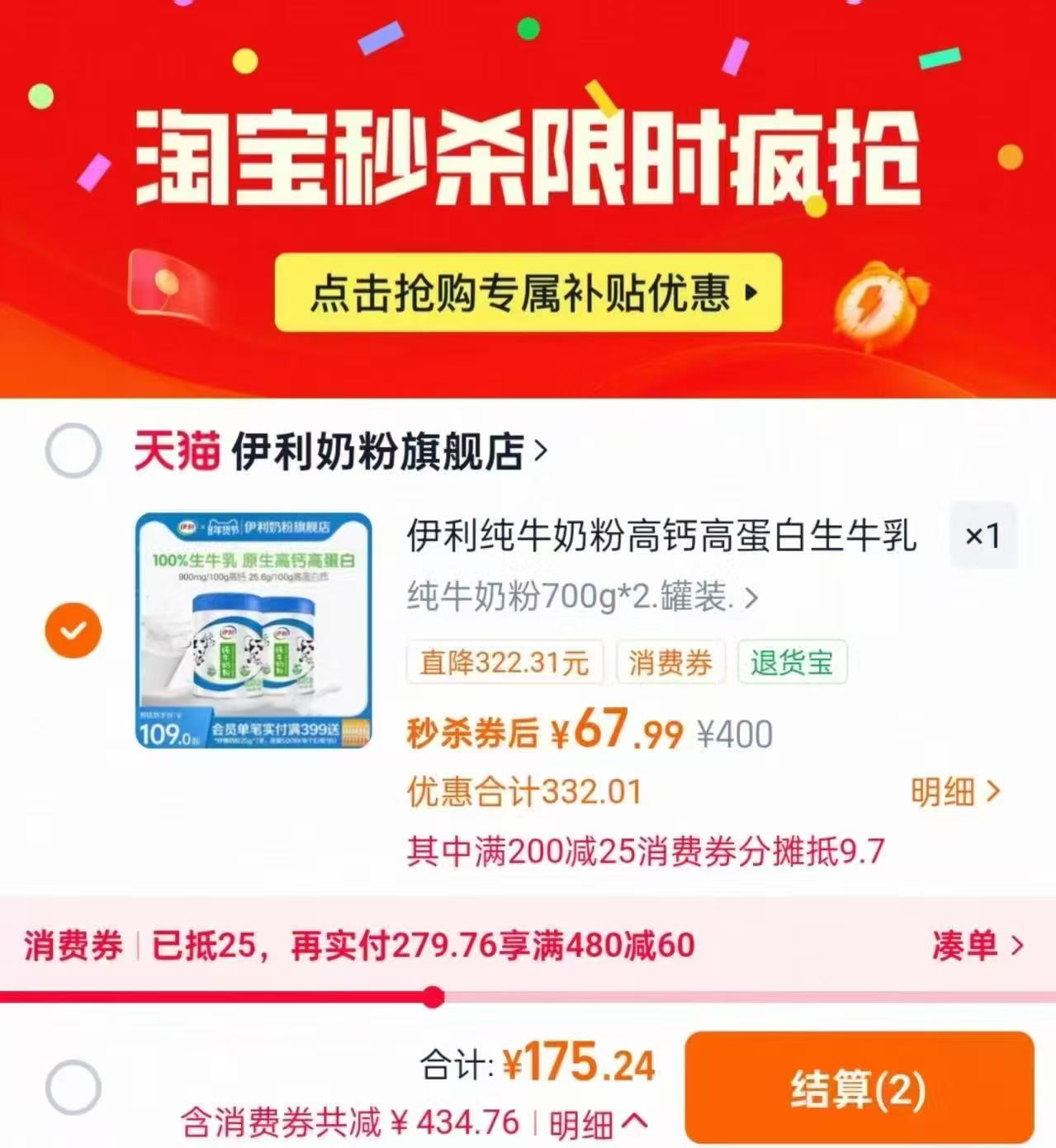Expand the 明细 discount details
The height and width of the screenshot is (1148, 1056).
(956, 791)
